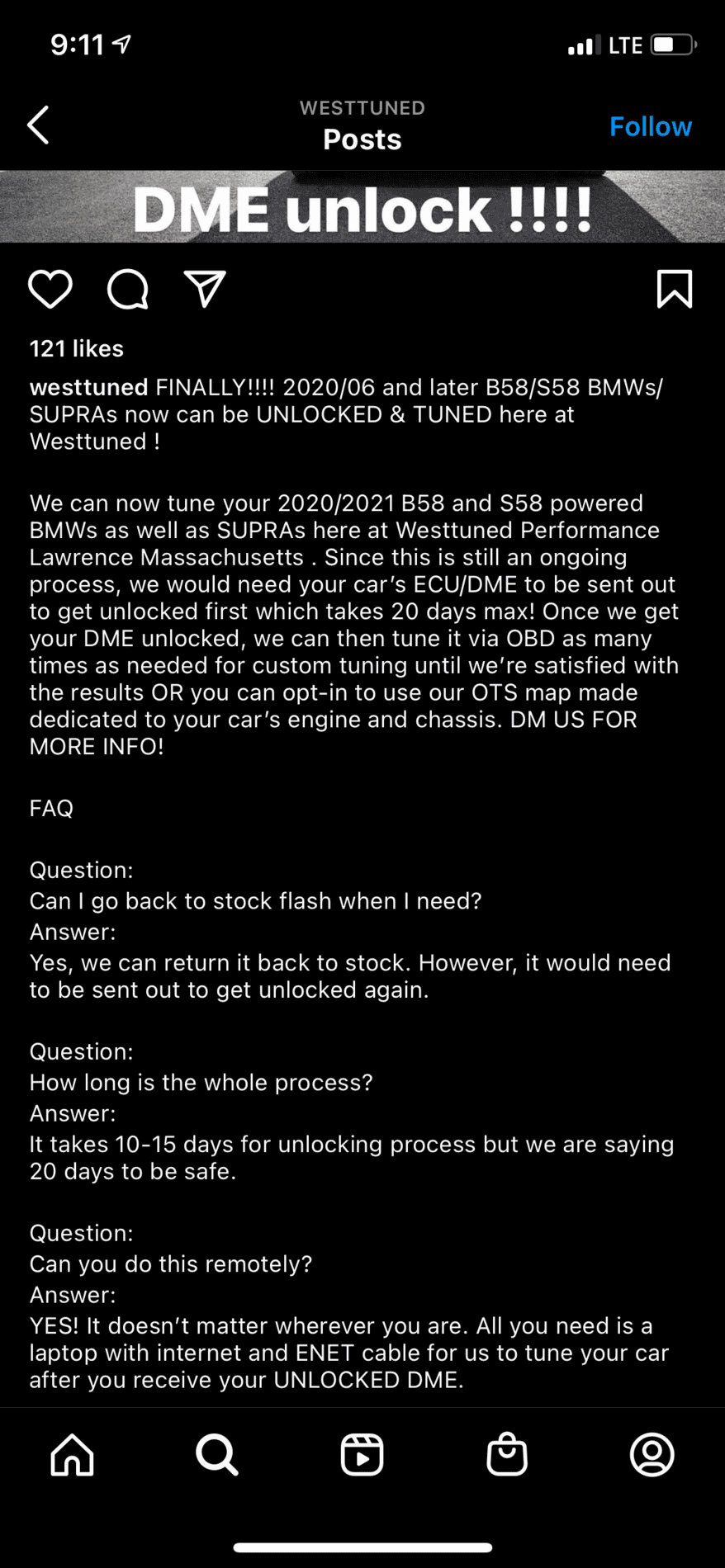Open the DME unlock post image
This screenshot has height=1568, width=725.
click(x=362, y=206)
